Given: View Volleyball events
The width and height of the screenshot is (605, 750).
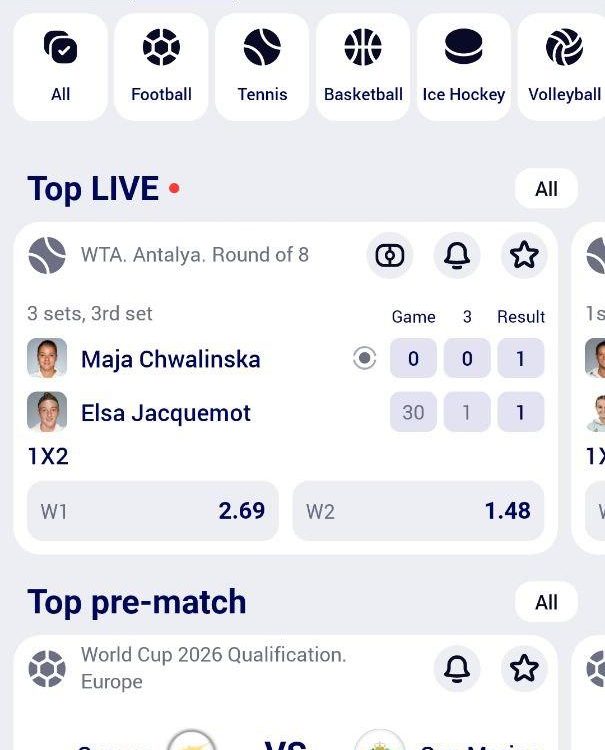Looking at the screenshot, I should tap(564, 66).
